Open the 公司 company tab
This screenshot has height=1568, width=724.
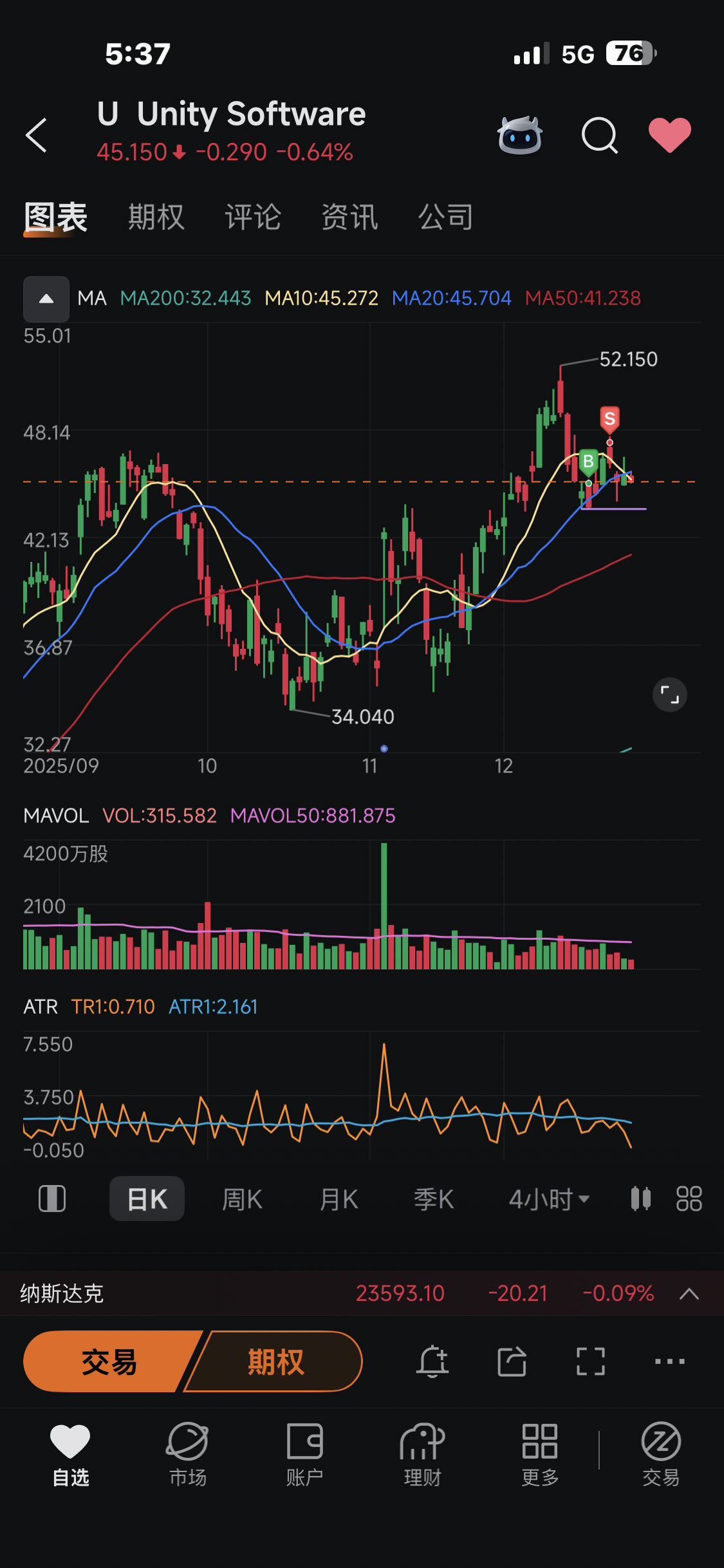point(446,217)
